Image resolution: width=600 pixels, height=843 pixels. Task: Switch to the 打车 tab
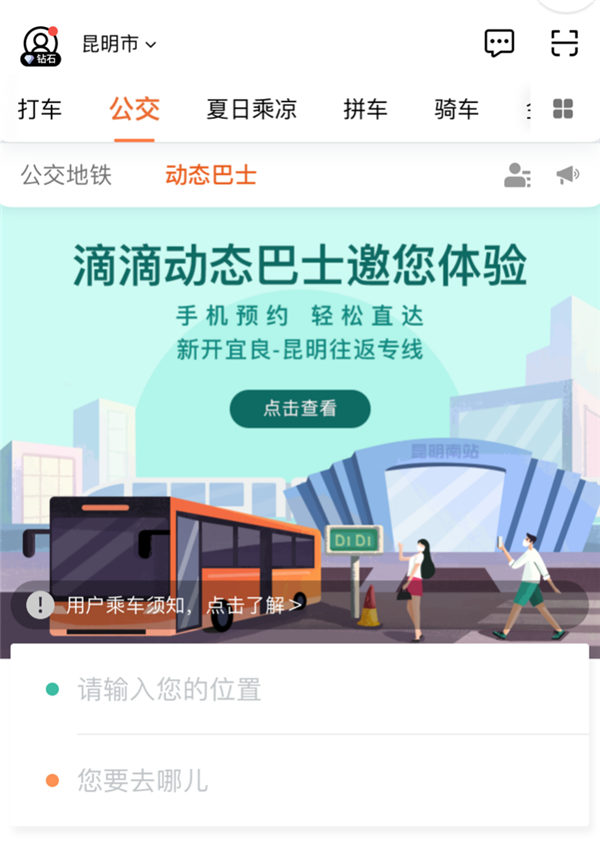(x=40, y=110)
